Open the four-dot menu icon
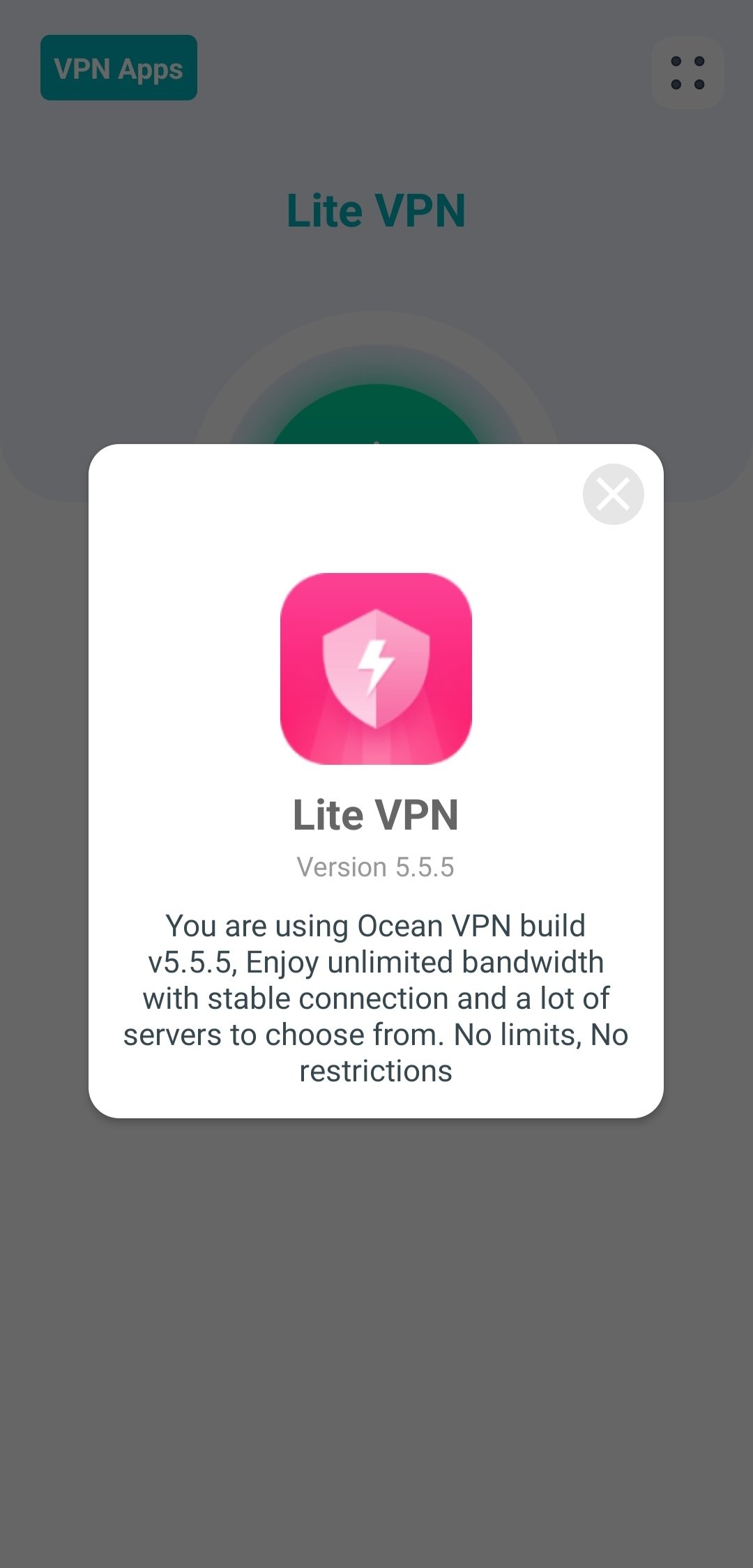Viewport: 753px width, 1568px height. [x=687, y=73]
